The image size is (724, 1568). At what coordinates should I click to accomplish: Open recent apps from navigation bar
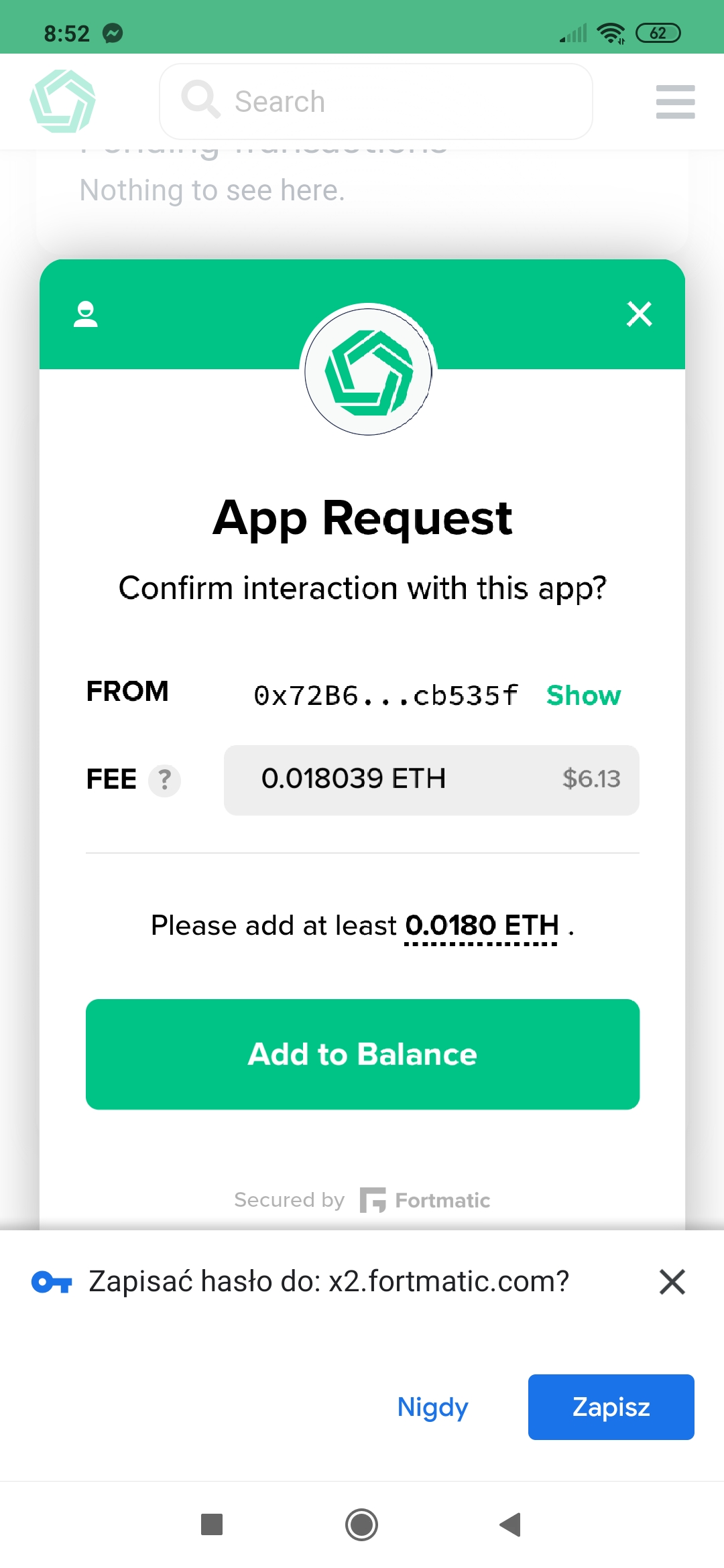point(212,1524)
